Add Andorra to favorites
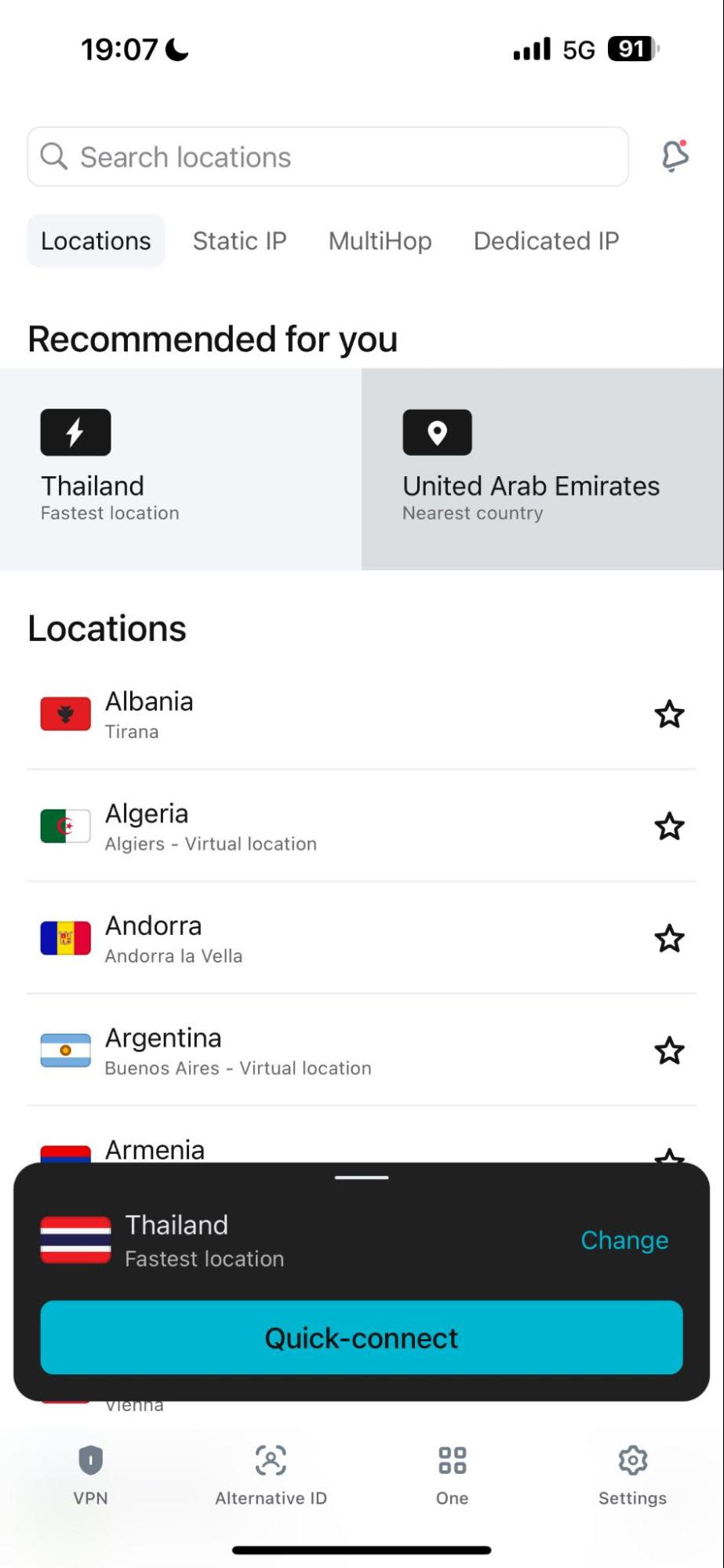Image resolution: width=724 pixels, height=1568 pixels. click(669, 939)
